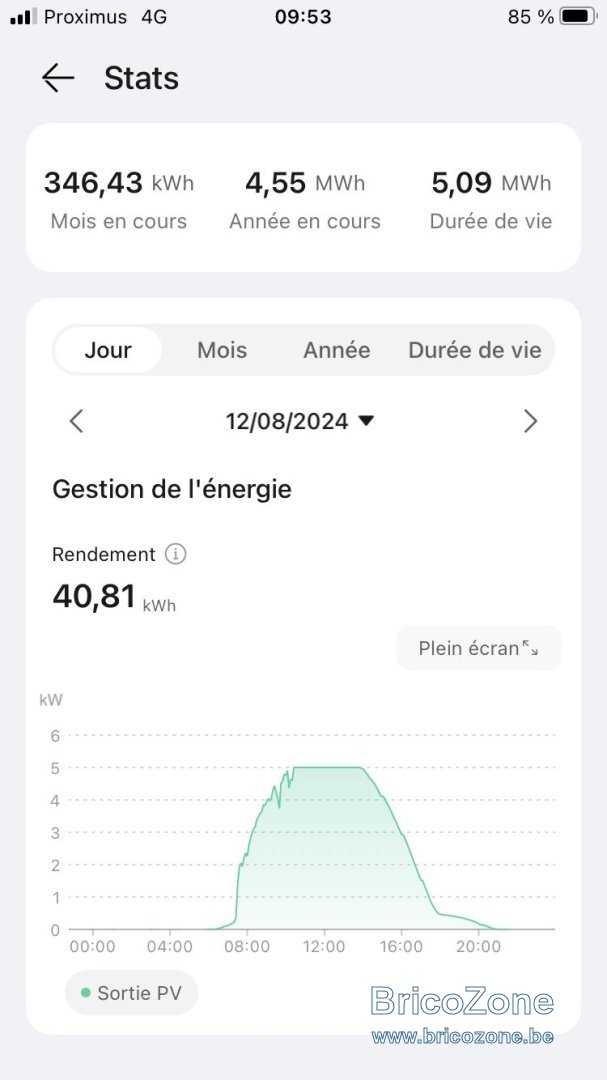Go to the next day
607x1080 pixels.
point(530,421)
